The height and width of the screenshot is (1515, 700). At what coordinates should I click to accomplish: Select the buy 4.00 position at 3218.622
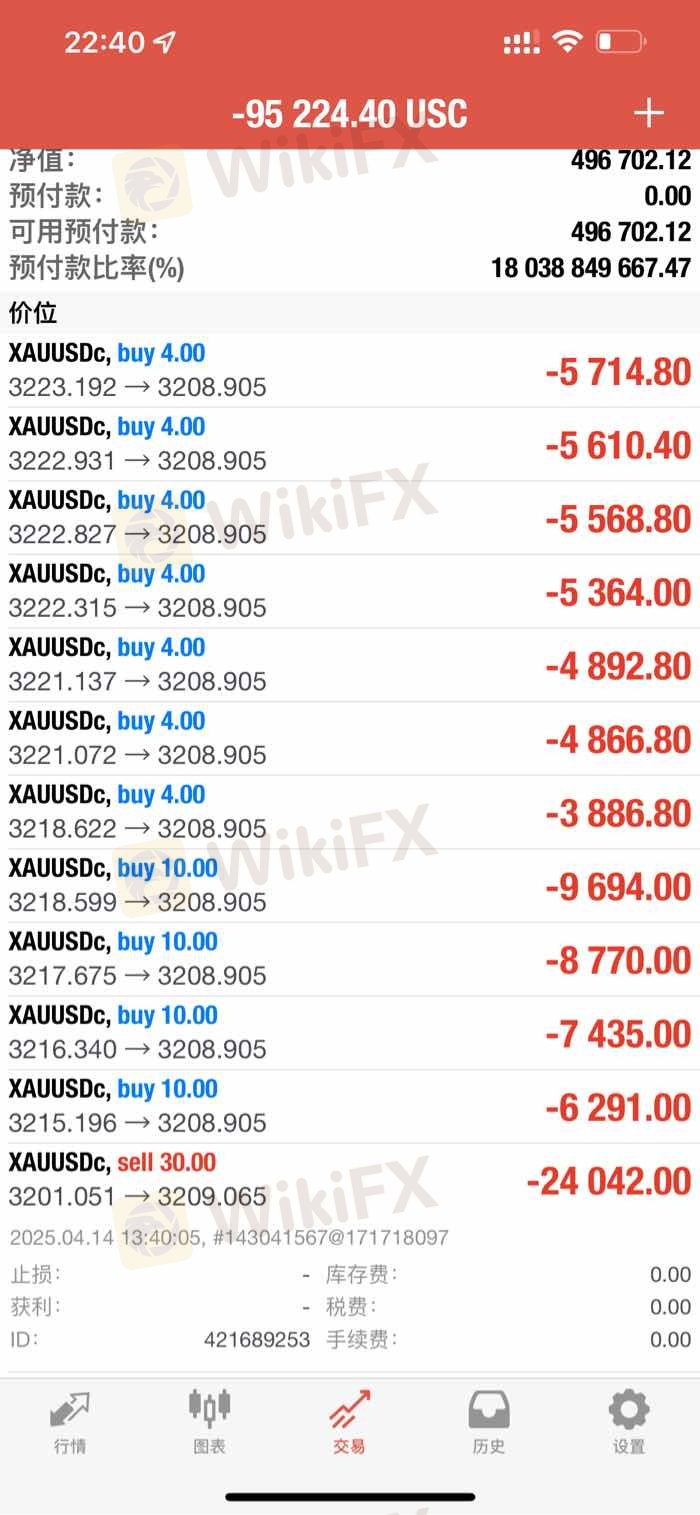350,813
